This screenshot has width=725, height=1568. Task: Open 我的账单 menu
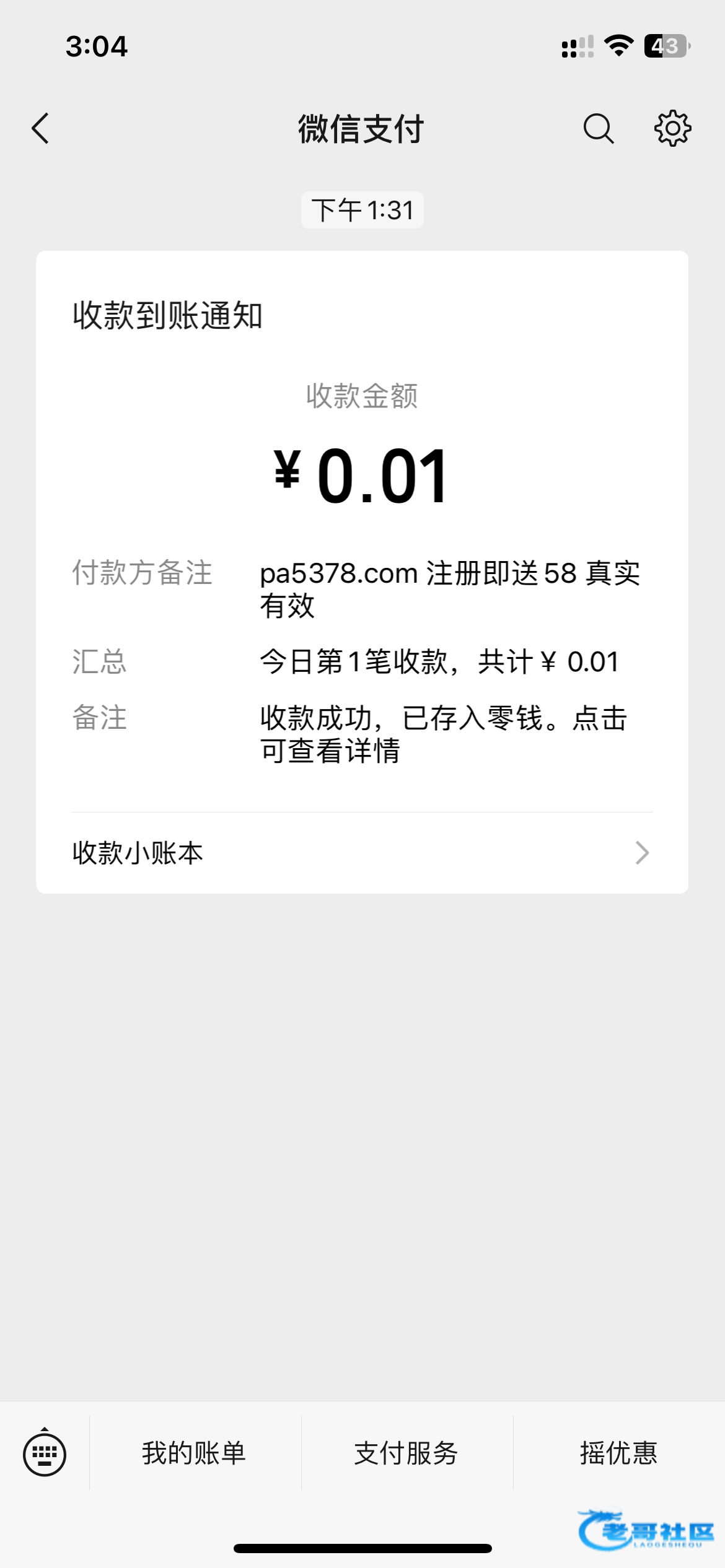[195, 1453]
